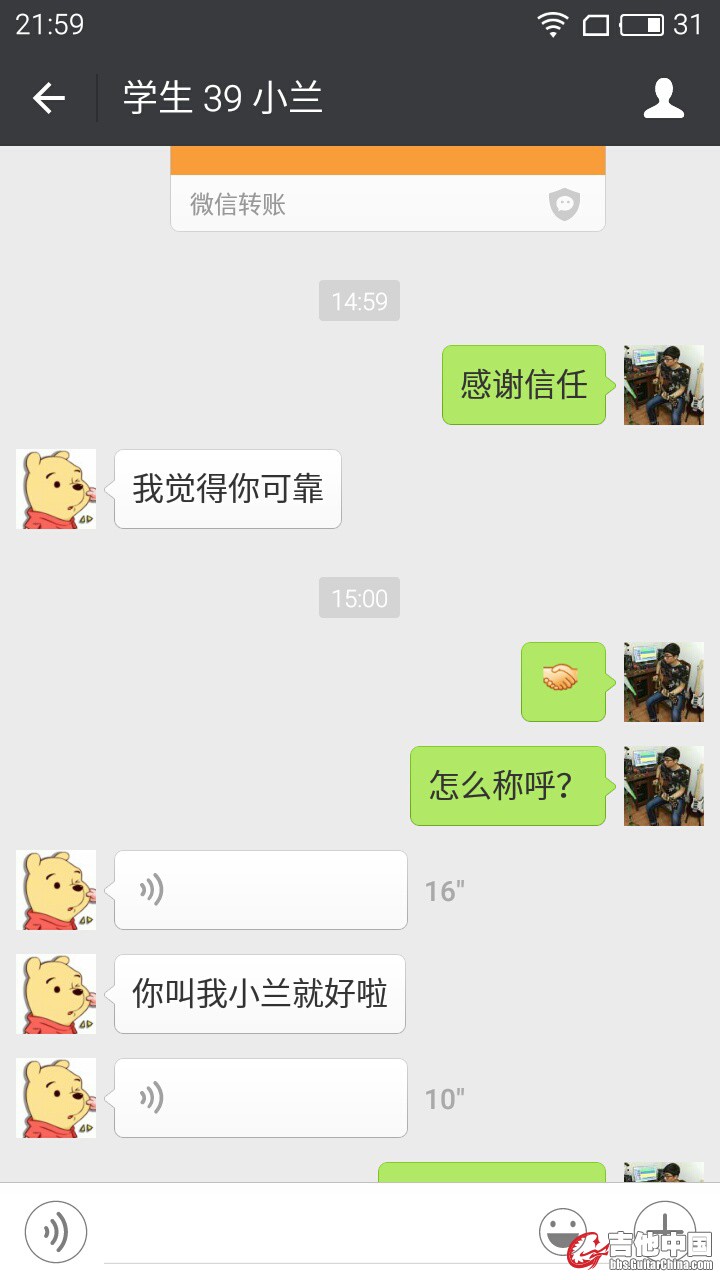
Task: Play the 16-second voice message
Action: click(260, 890)
